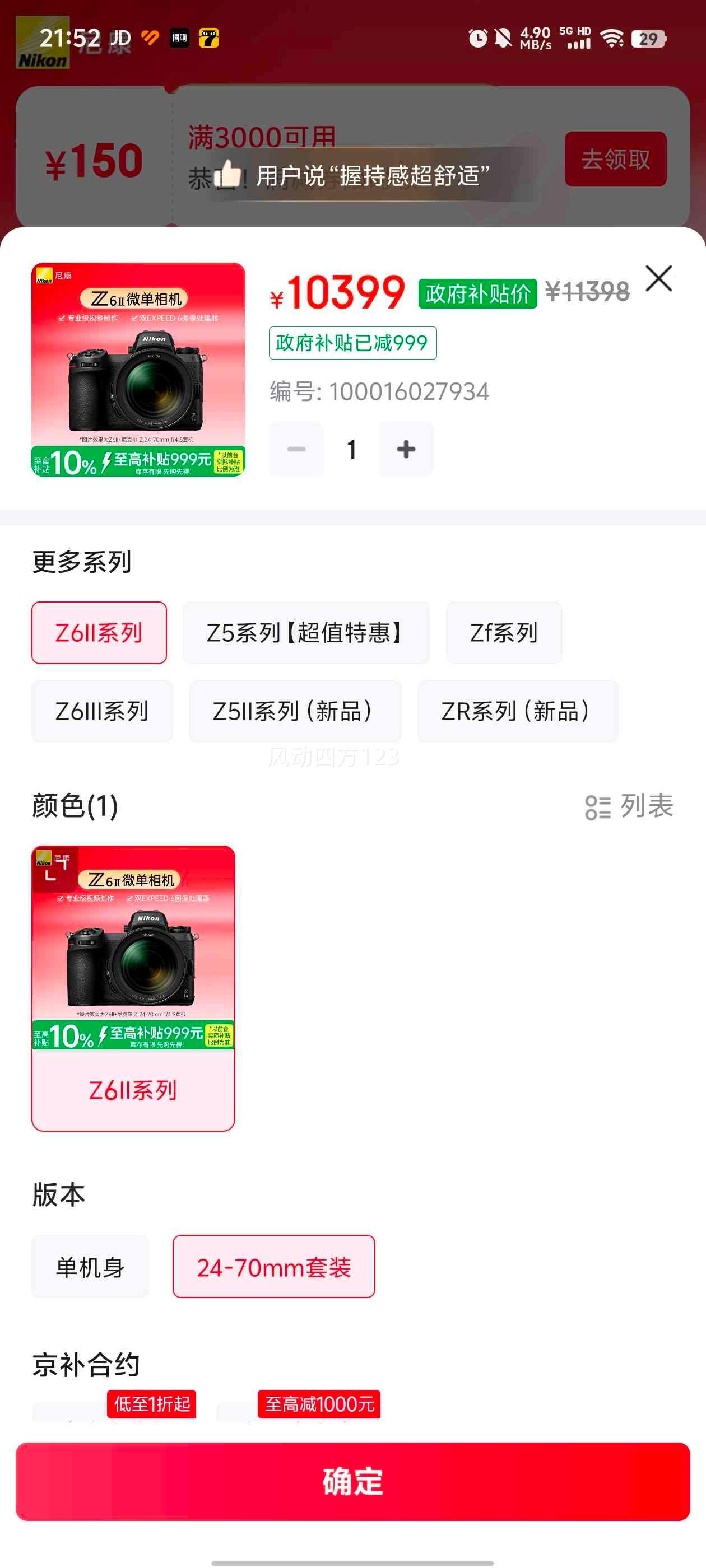
Task: Switch to Z5II系列（新品）series
Action: point(295,710)
